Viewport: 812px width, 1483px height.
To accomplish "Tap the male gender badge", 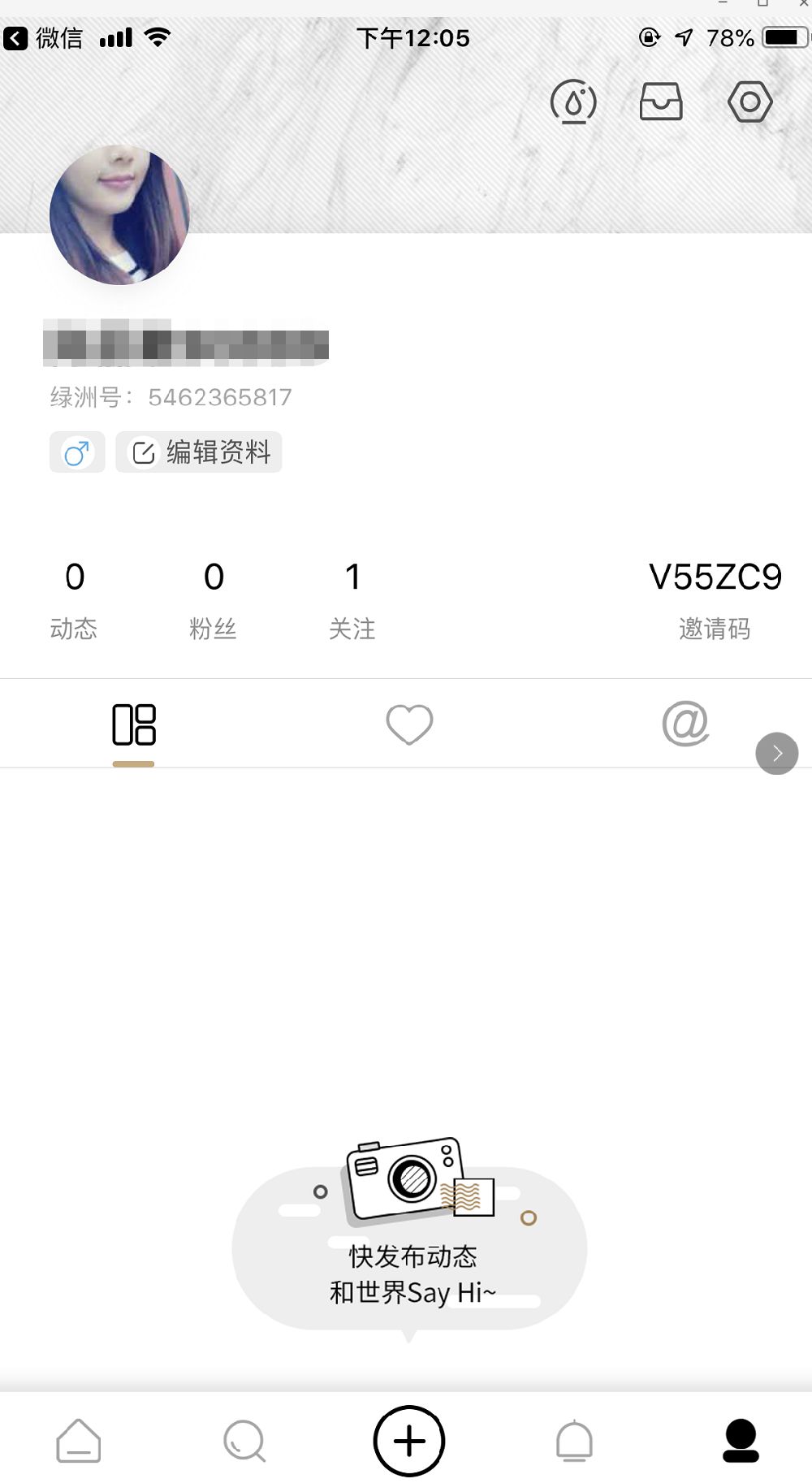I will pyautogui.click(x=77, y=452).
